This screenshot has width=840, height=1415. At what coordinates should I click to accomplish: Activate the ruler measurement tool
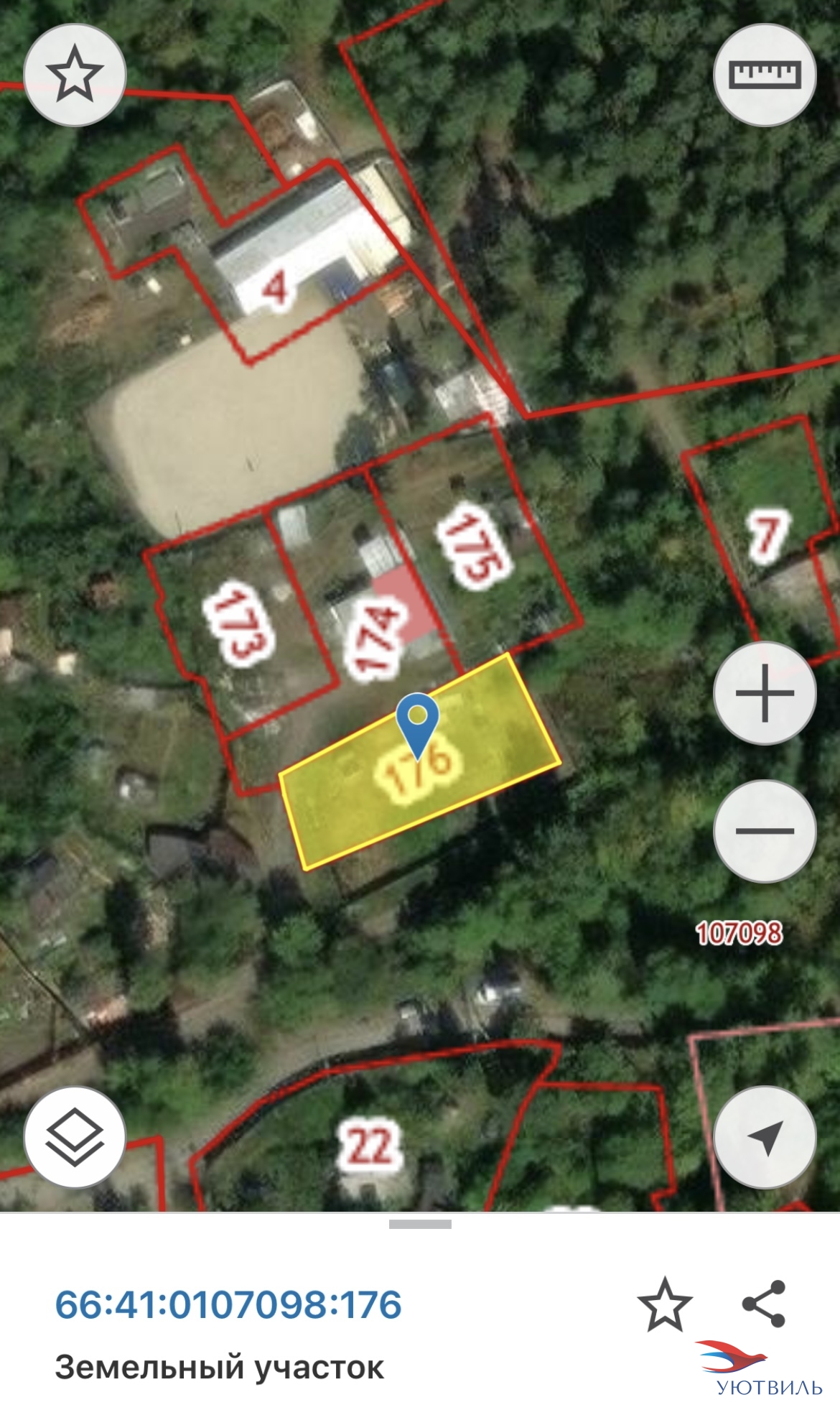tap(765, 74)
